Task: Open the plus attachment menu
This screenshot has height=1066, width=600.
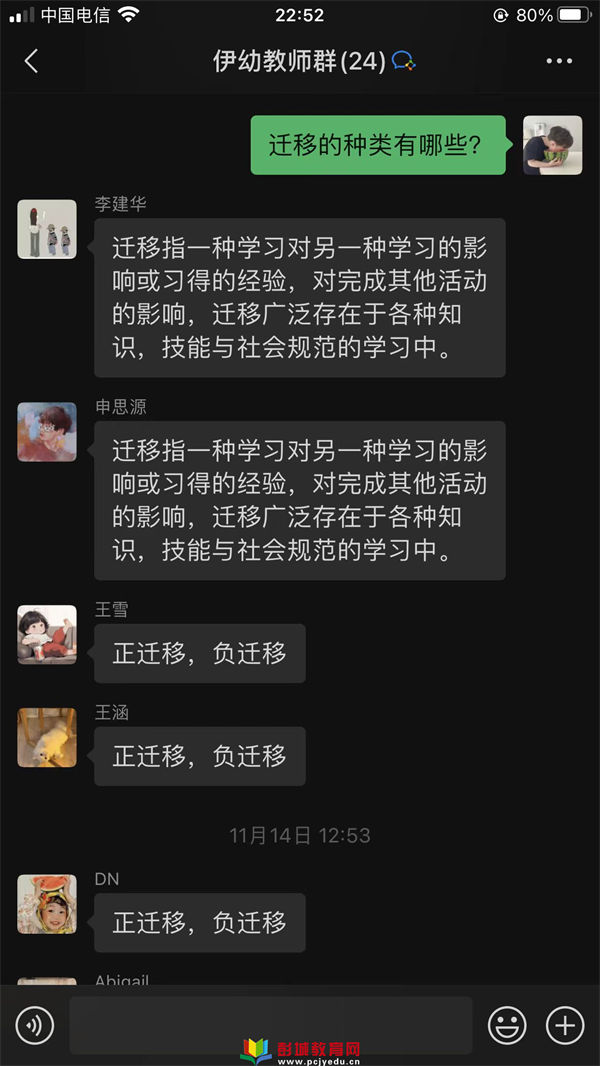Action: [x=565, y=1025]
